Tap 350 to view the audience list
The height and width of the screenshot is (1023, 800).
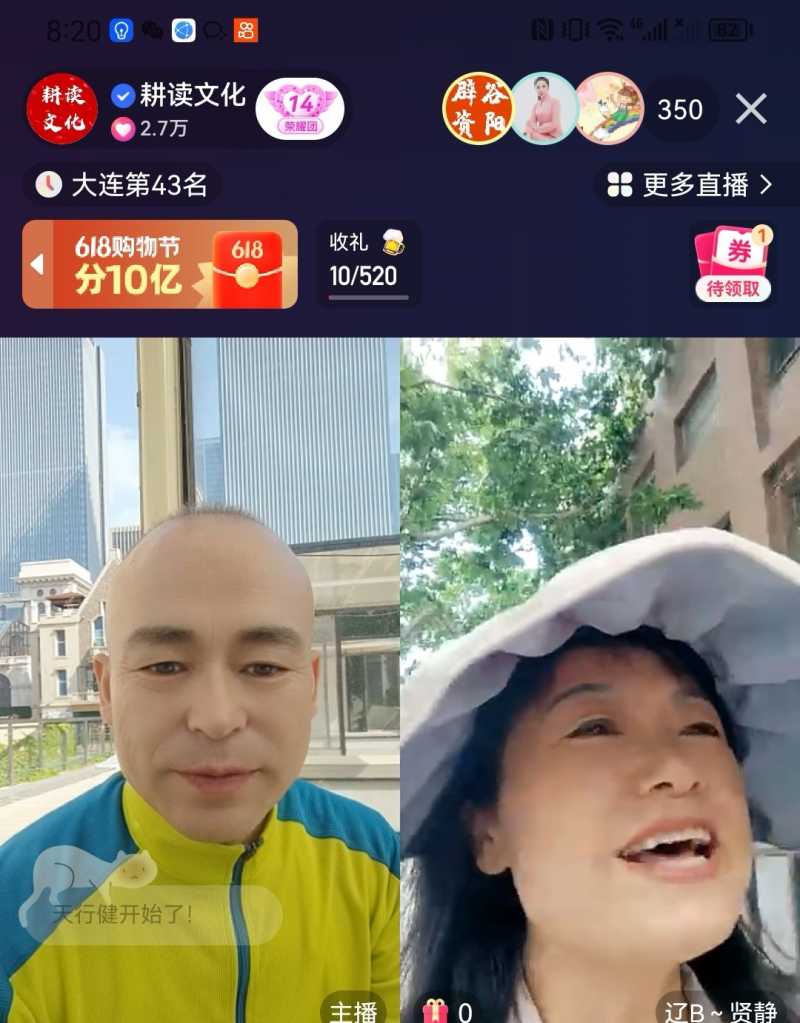[x=679, y=111]
